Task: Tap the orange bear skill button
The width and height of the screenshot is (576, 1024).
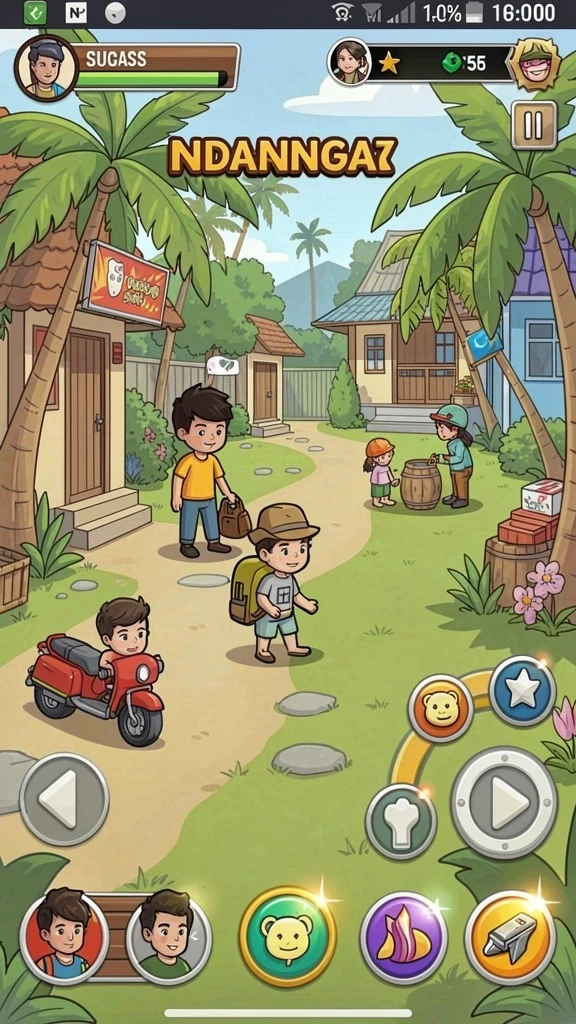Action: [441, 708]
